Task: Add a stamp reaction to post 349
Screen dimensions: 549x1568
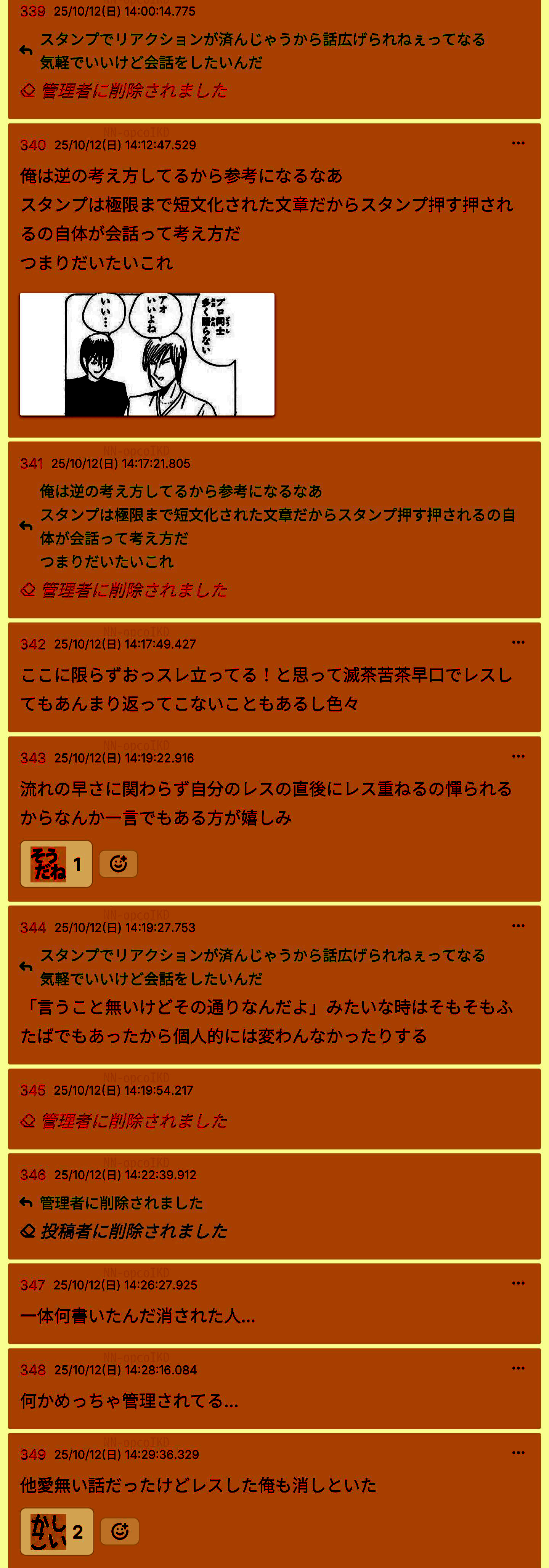Action: coord(119,1531)
